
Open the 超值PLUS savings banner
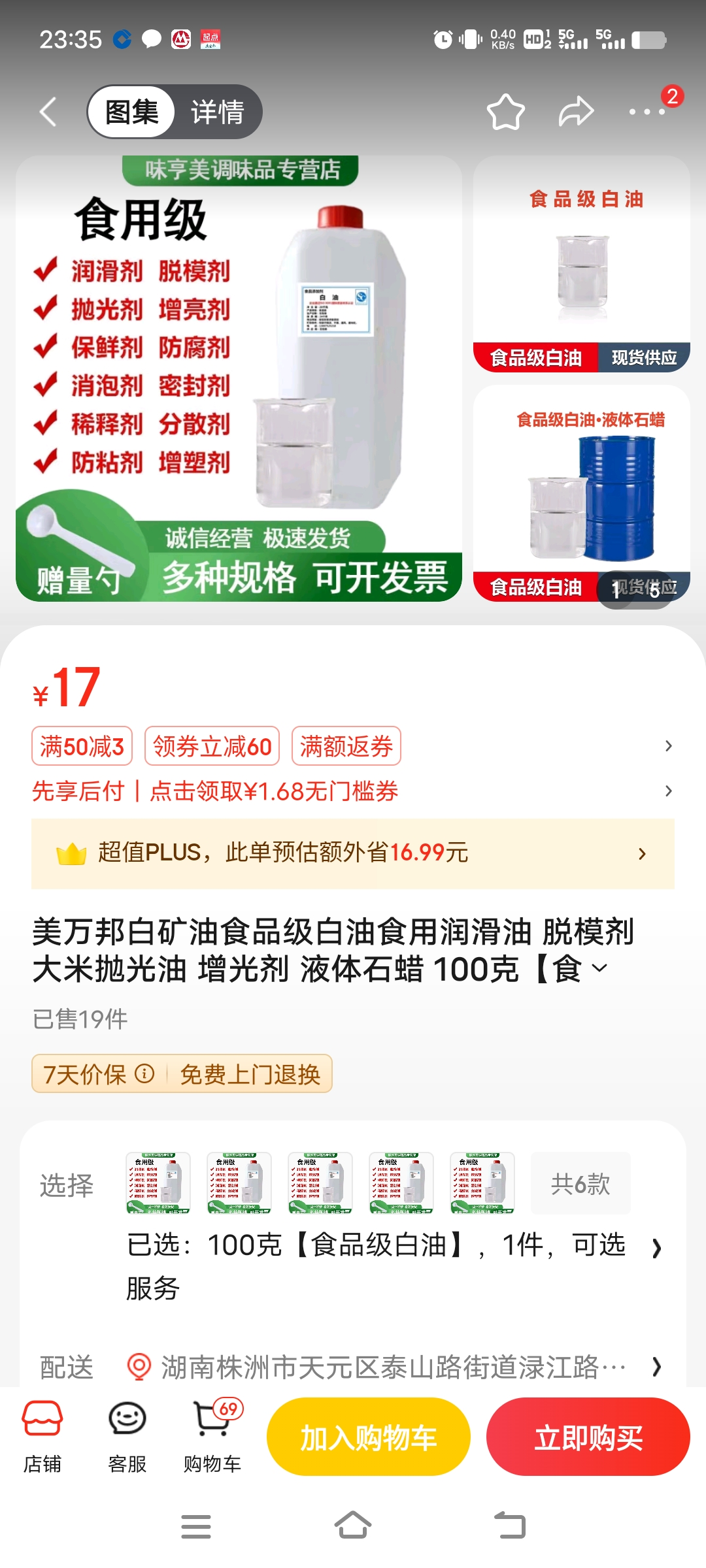353,853
